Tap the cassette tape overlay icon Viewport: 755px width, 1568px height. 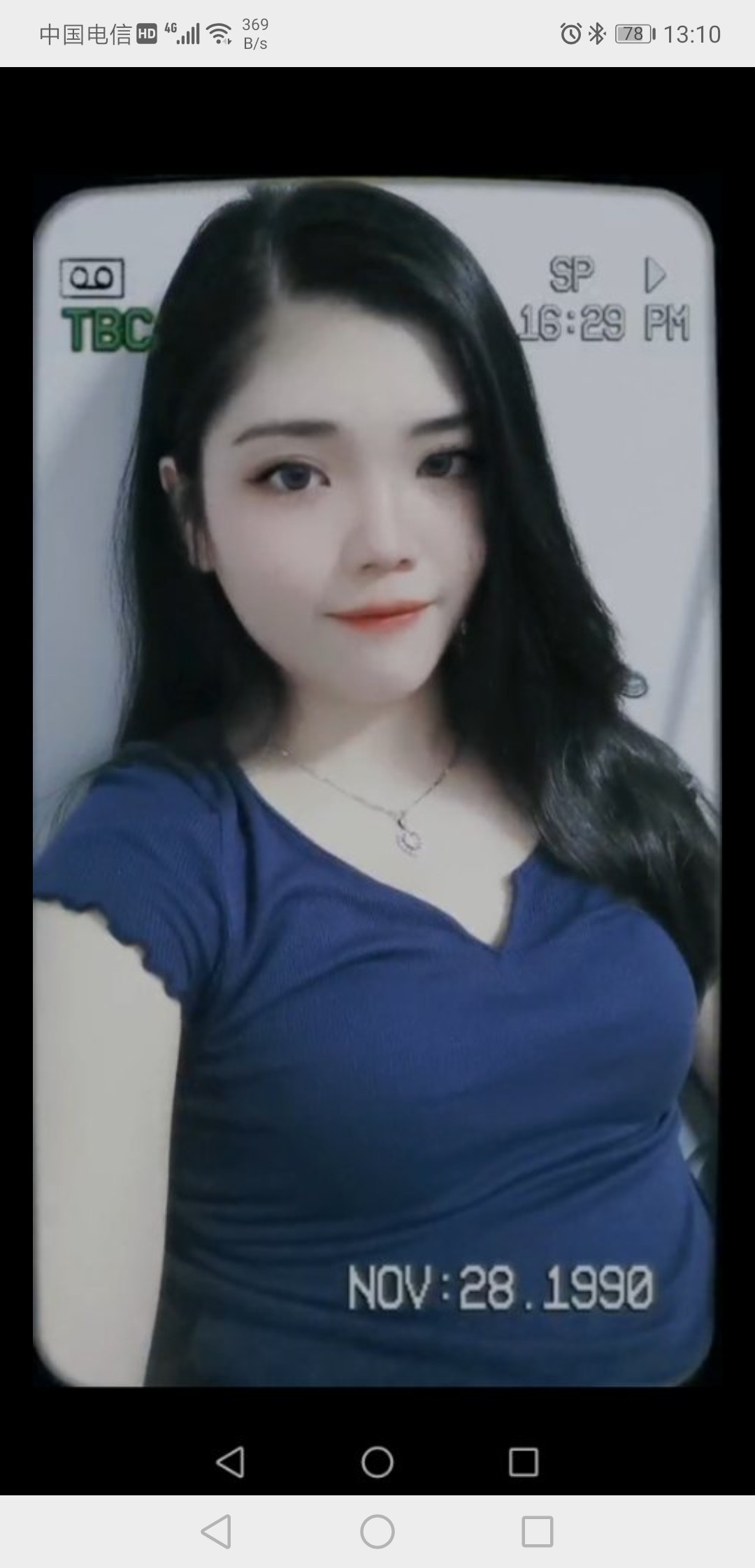(x=94, y=277)
